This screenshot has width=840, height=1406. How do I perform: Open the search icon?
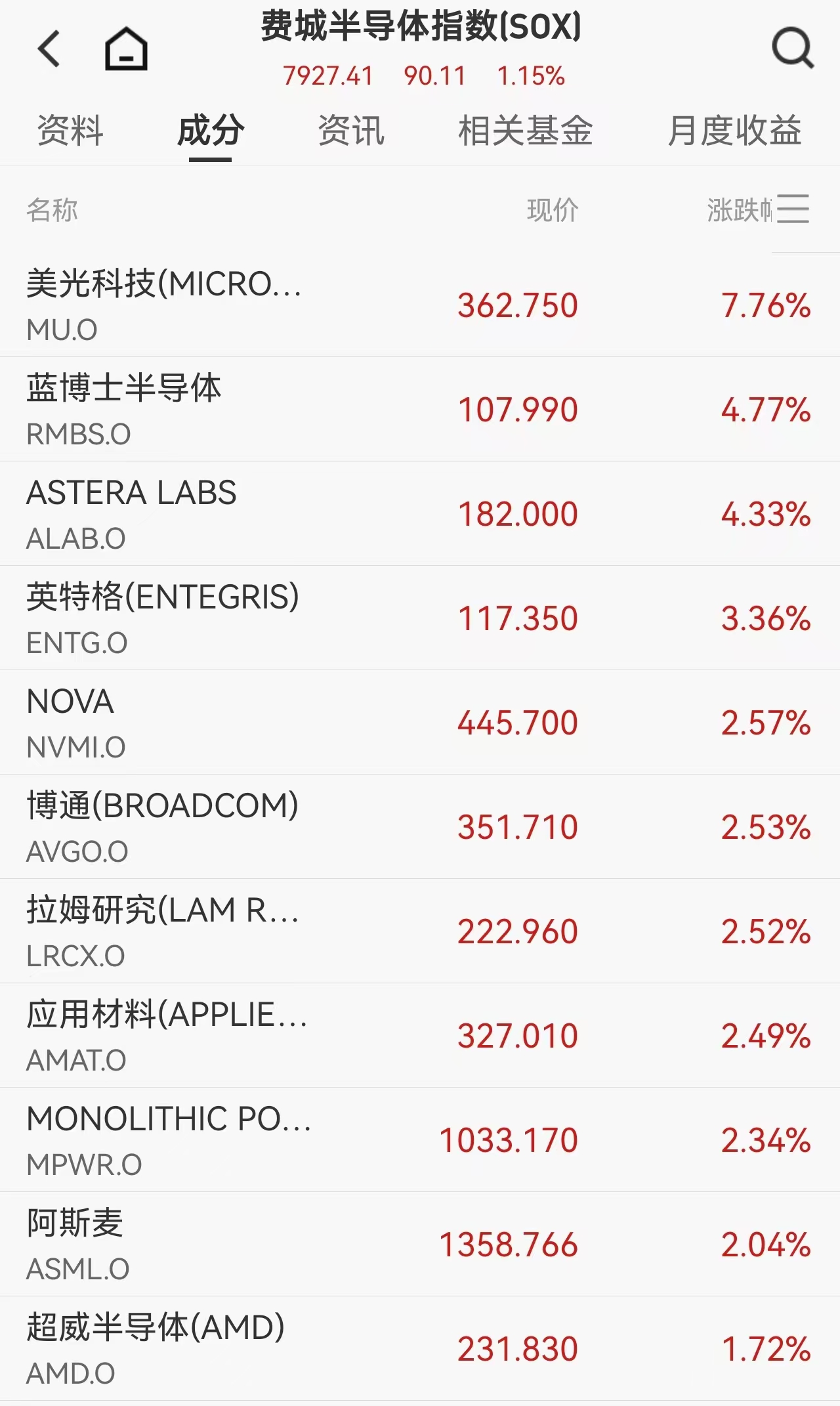[x=792, y=49]
